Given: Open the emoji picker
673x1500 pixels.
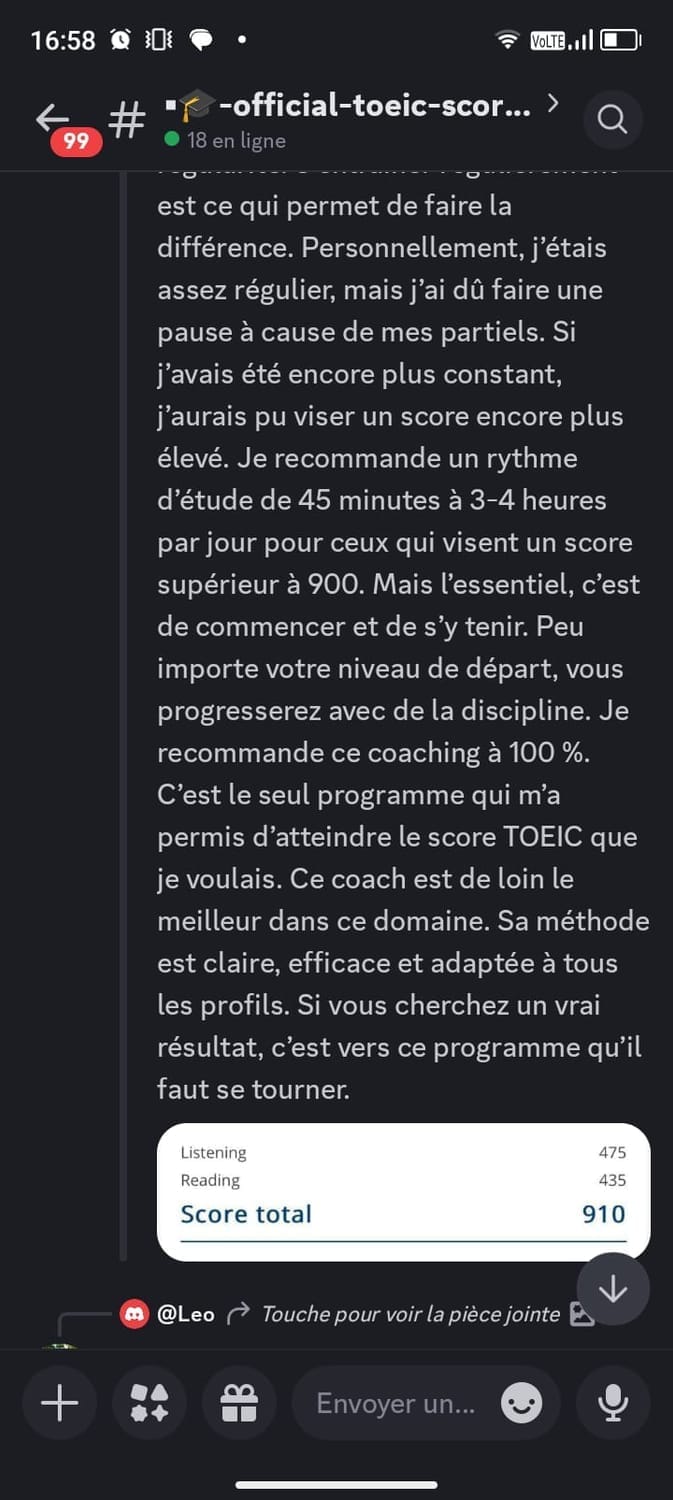Looking at the screenshot, I should pyautogui.click(x=521, y=1404).
